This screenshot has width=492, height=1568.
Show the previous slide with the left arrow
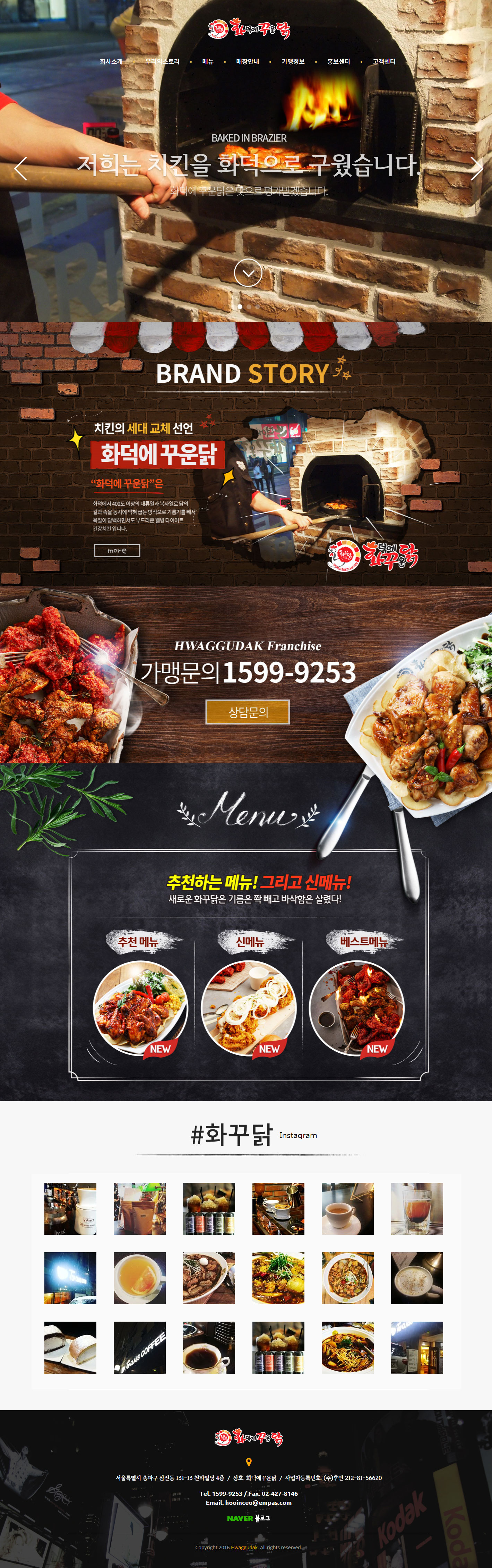pyautogui.click(x=21, y=169)
